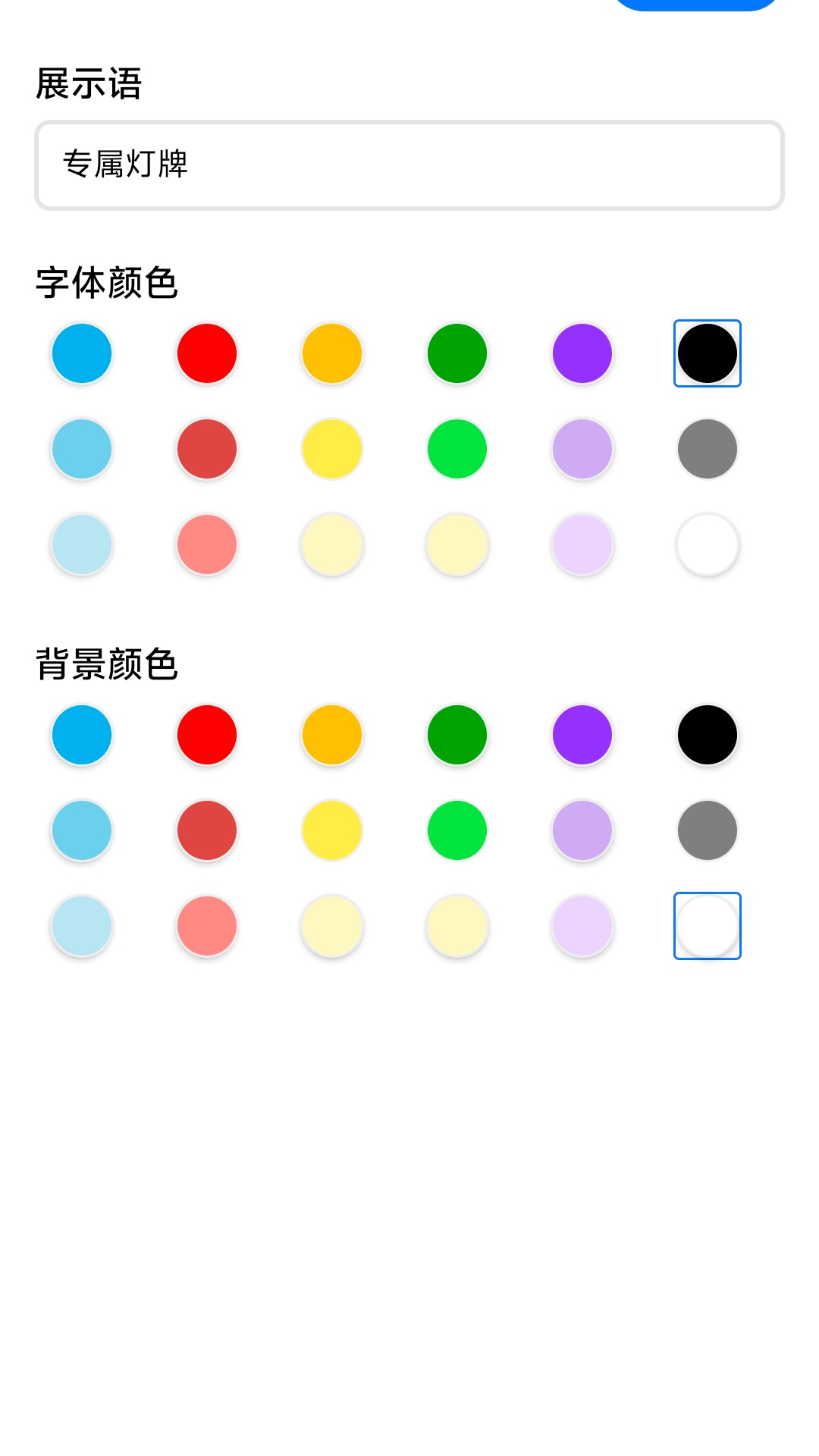Viewport: 819px width, 1456px height.
Task: Pick the light lavender background color
Action: click(582, 926)
